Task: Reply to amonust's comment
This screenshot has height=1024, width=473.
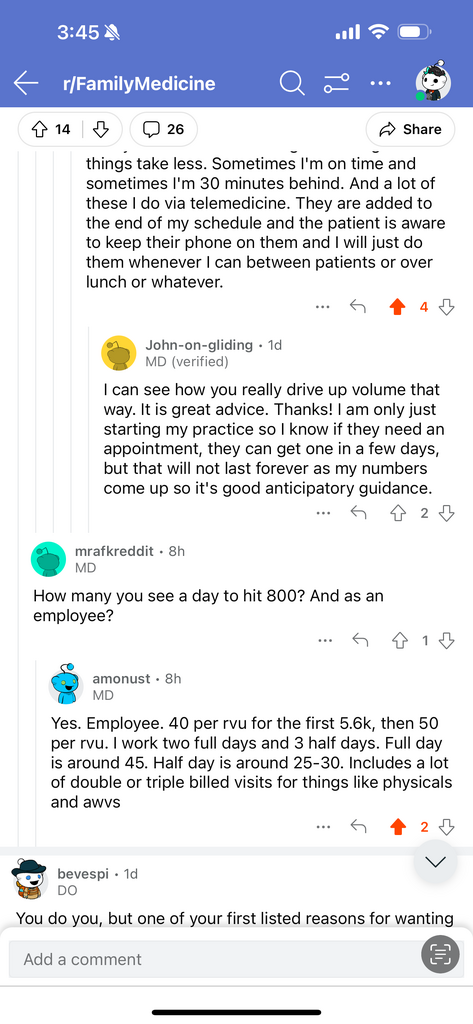Action: (357, 827)
